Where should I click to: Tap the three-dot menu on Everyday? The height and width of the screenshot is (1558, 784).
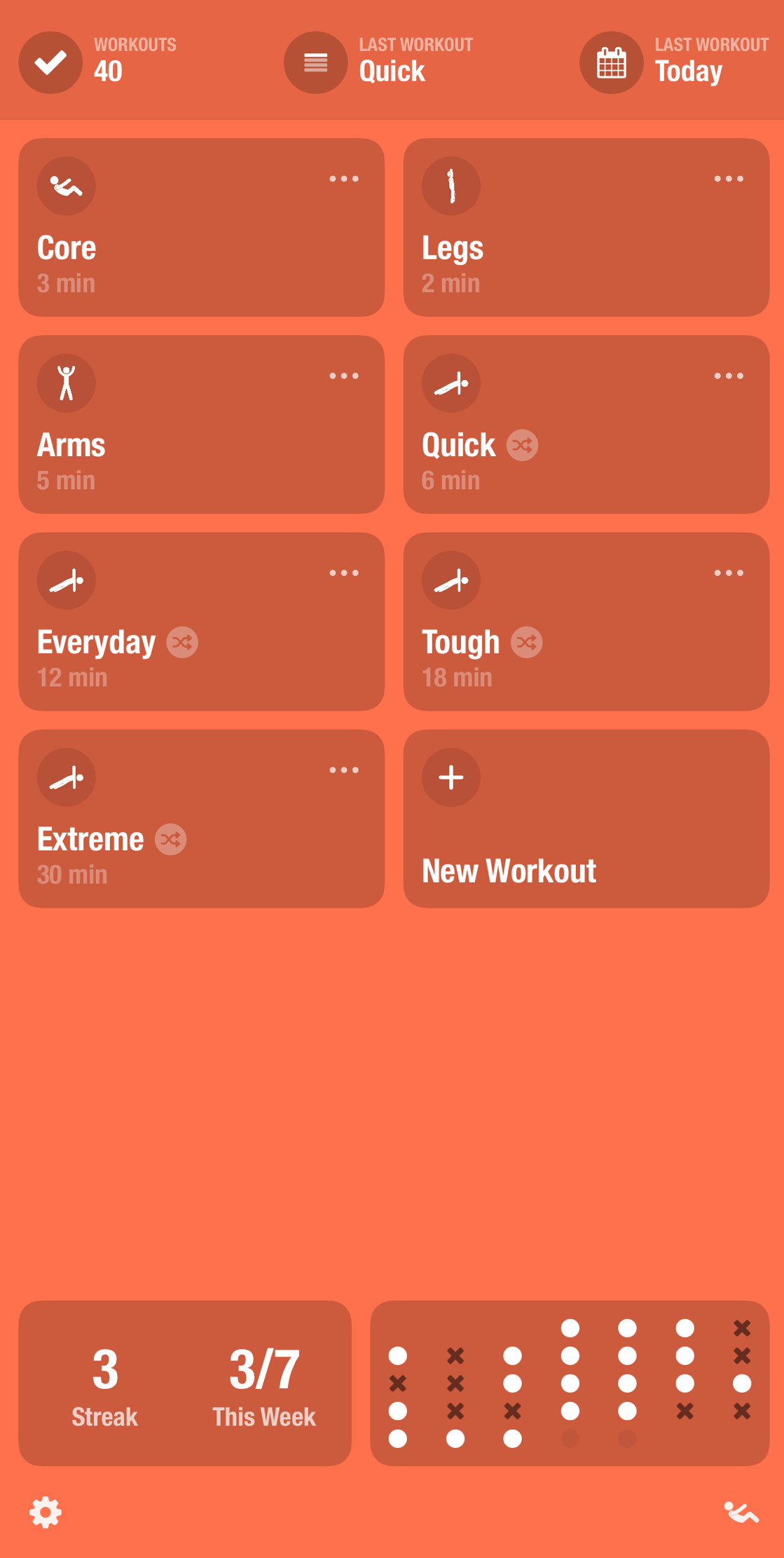click(344, 573)
